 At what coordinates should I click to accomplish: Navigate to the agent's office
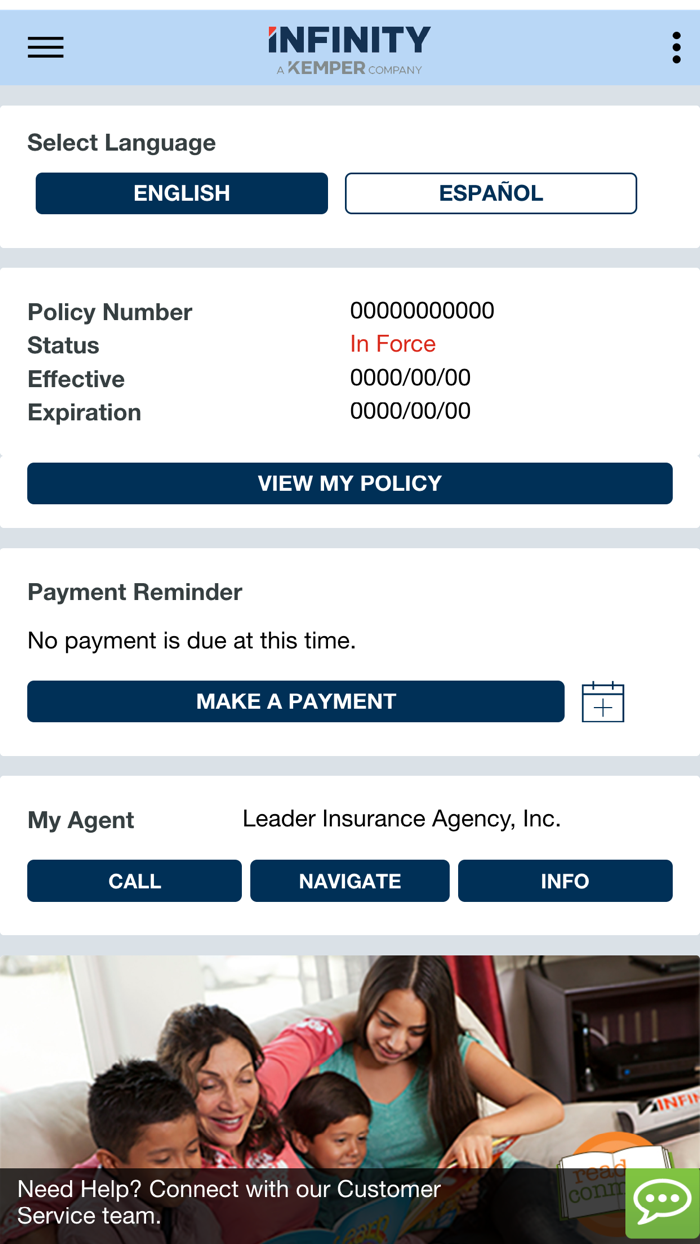[349, 881]
